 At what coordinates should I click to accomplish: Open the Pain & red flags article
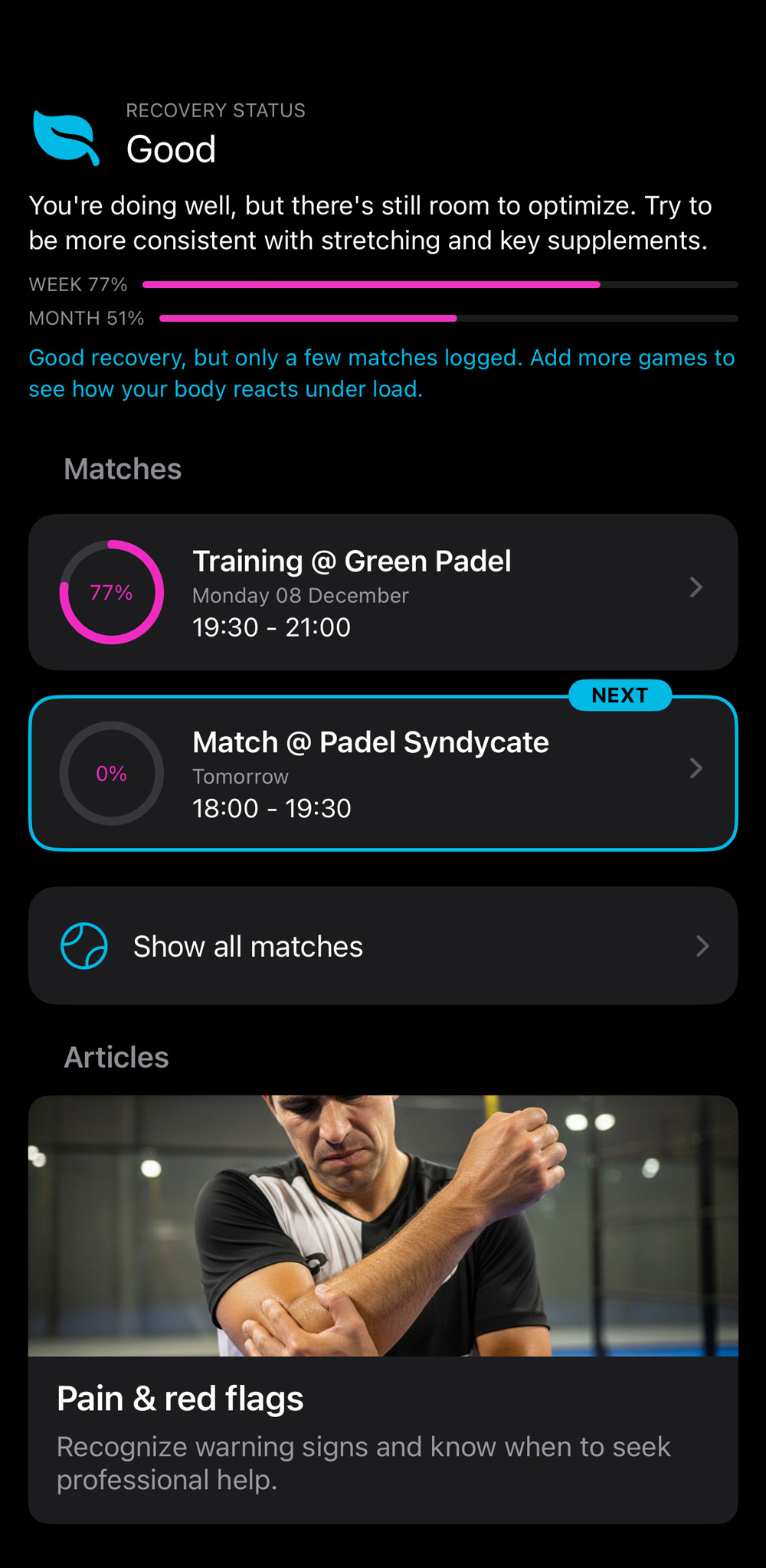[179, 1398]
